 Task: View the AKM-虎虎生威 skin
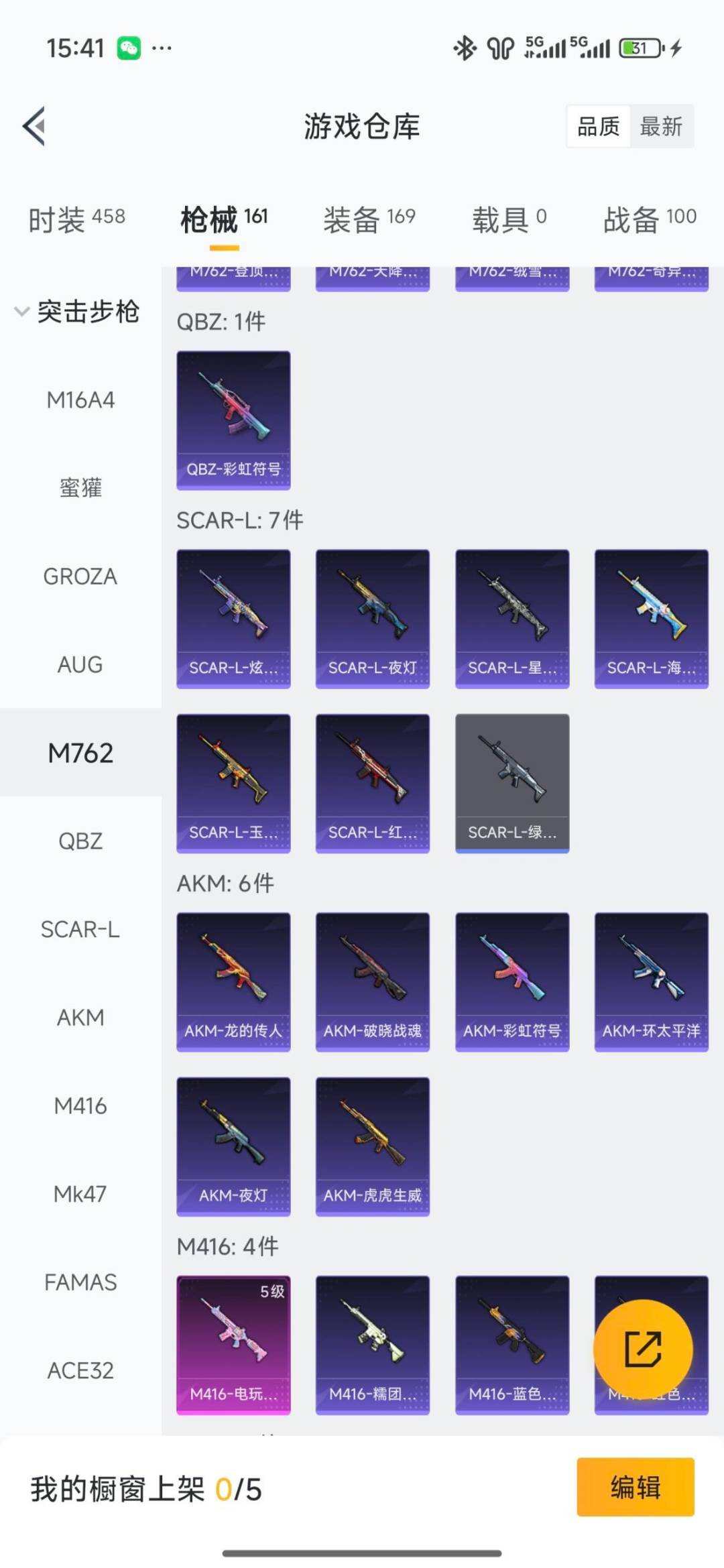(373, 1146)
